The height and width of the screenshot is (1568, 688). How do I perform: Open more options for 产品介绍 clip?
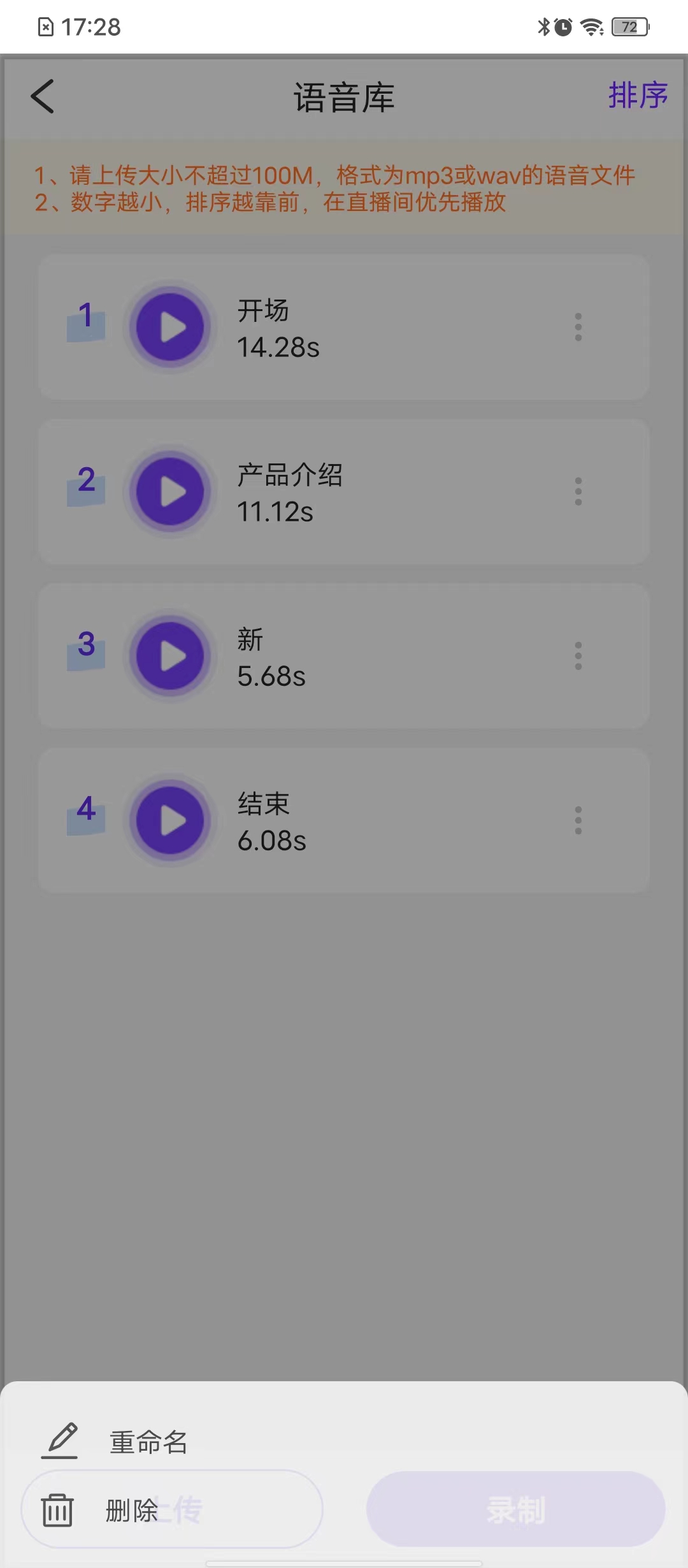578,491
